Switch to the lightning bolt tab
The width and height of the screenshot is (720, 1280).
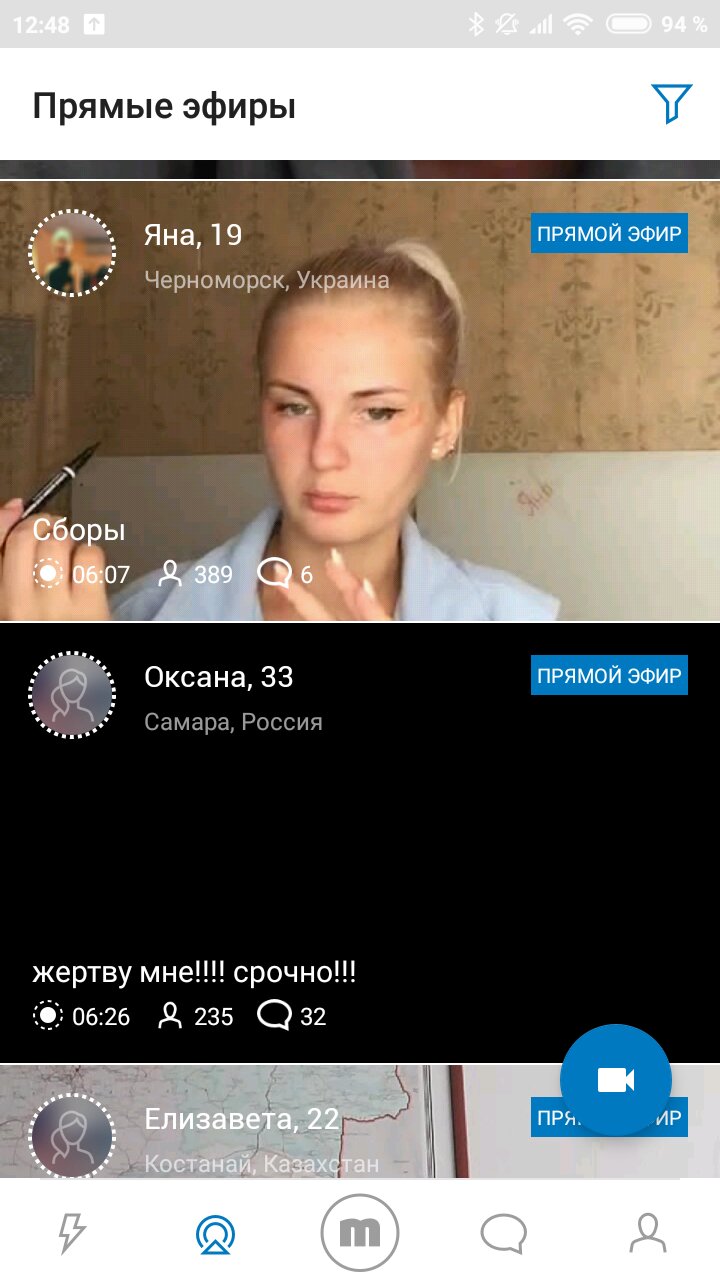pyautogui.click(x=71, y=1233)
